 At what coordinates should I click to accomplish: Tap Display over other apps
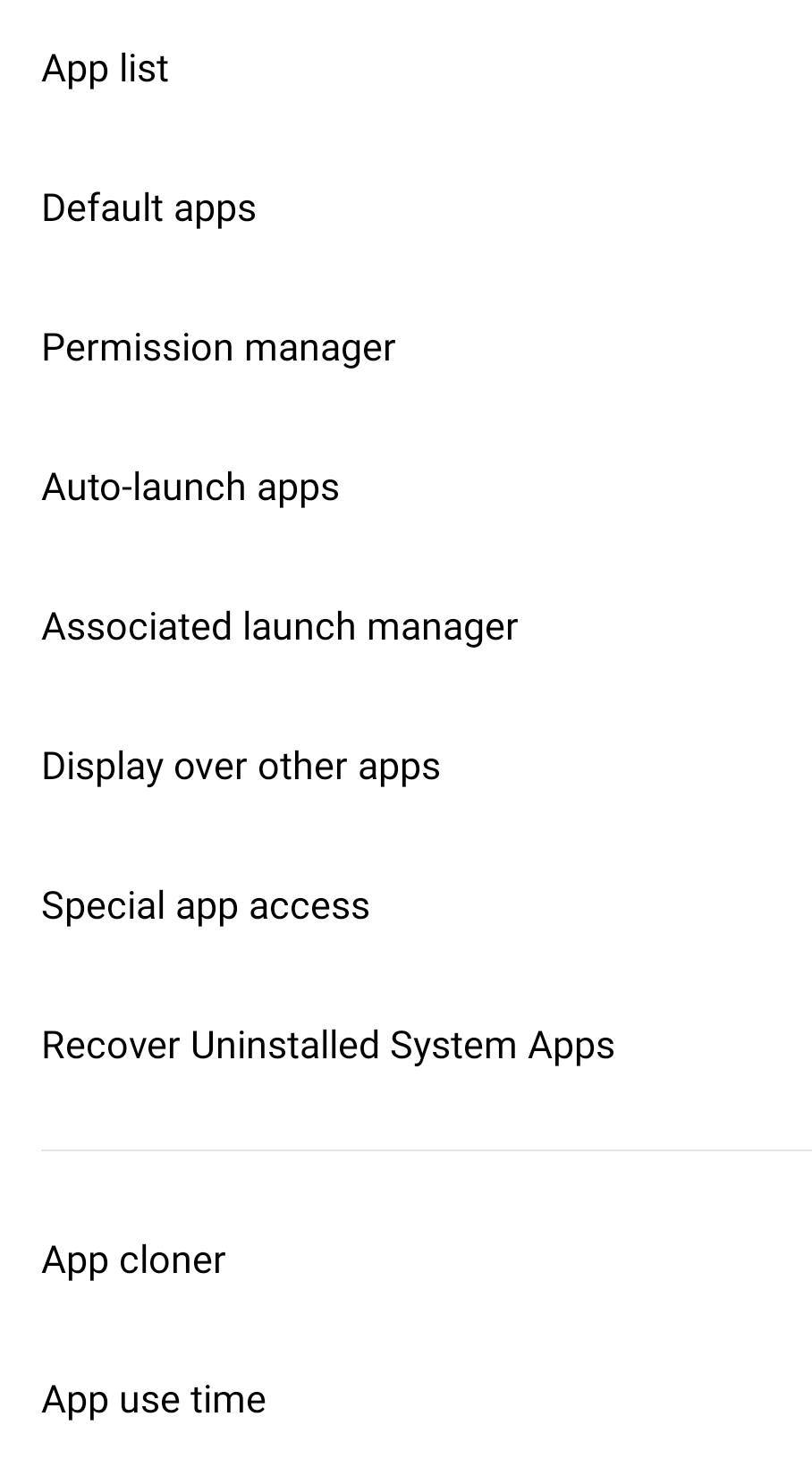(241, 767)
